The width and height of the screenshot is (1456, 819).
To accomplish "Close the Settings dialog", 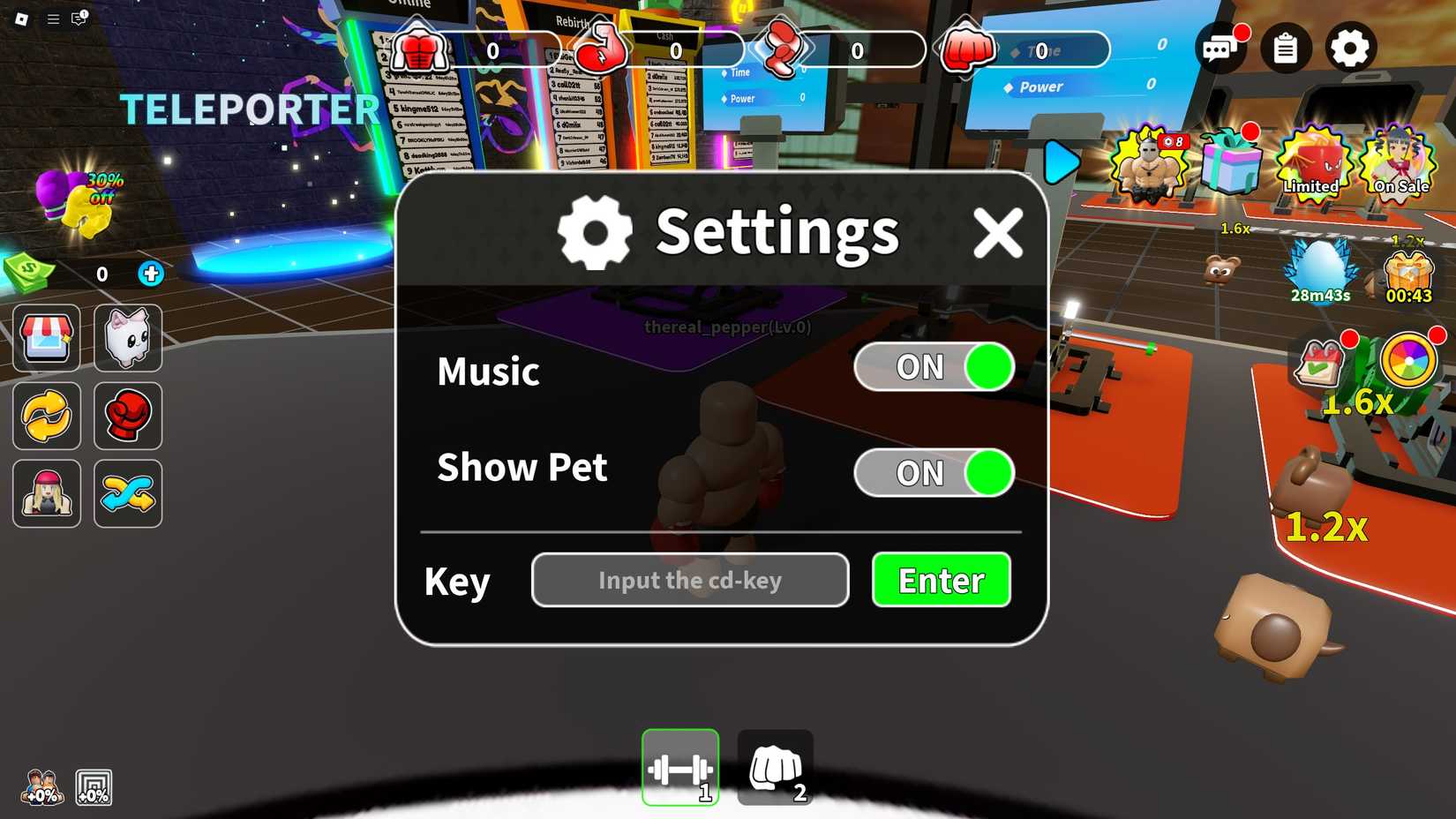I will (997, 233).
